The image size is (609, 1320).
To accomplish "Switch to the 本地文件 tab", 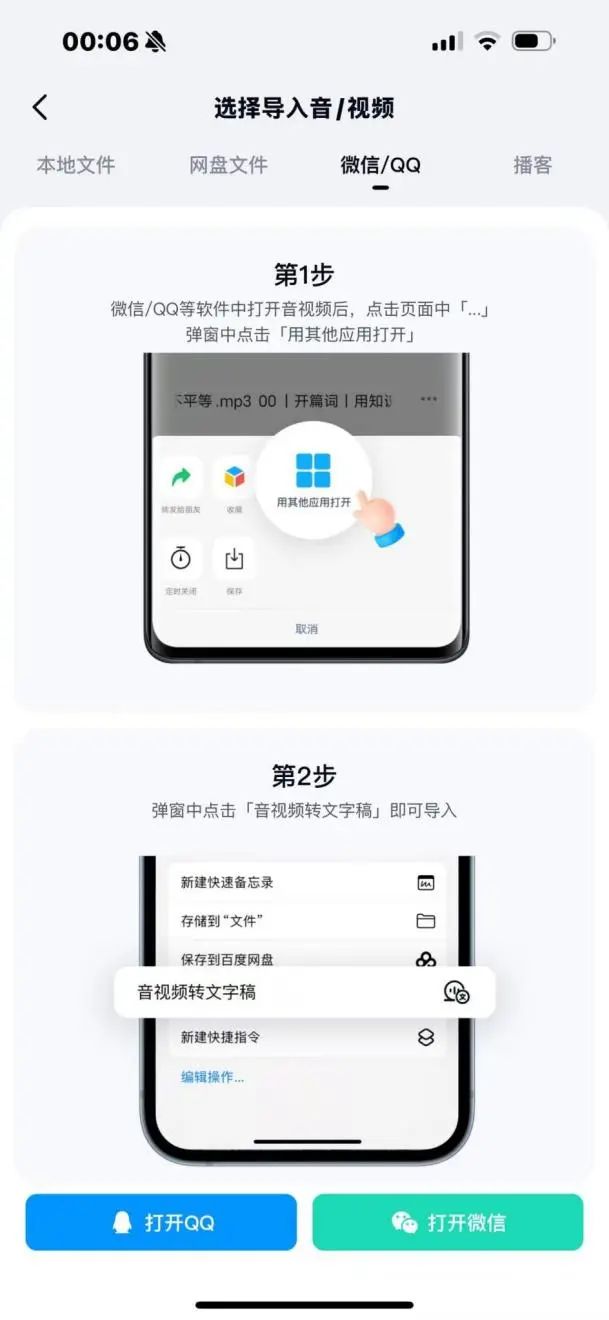I will click(76, 165).
